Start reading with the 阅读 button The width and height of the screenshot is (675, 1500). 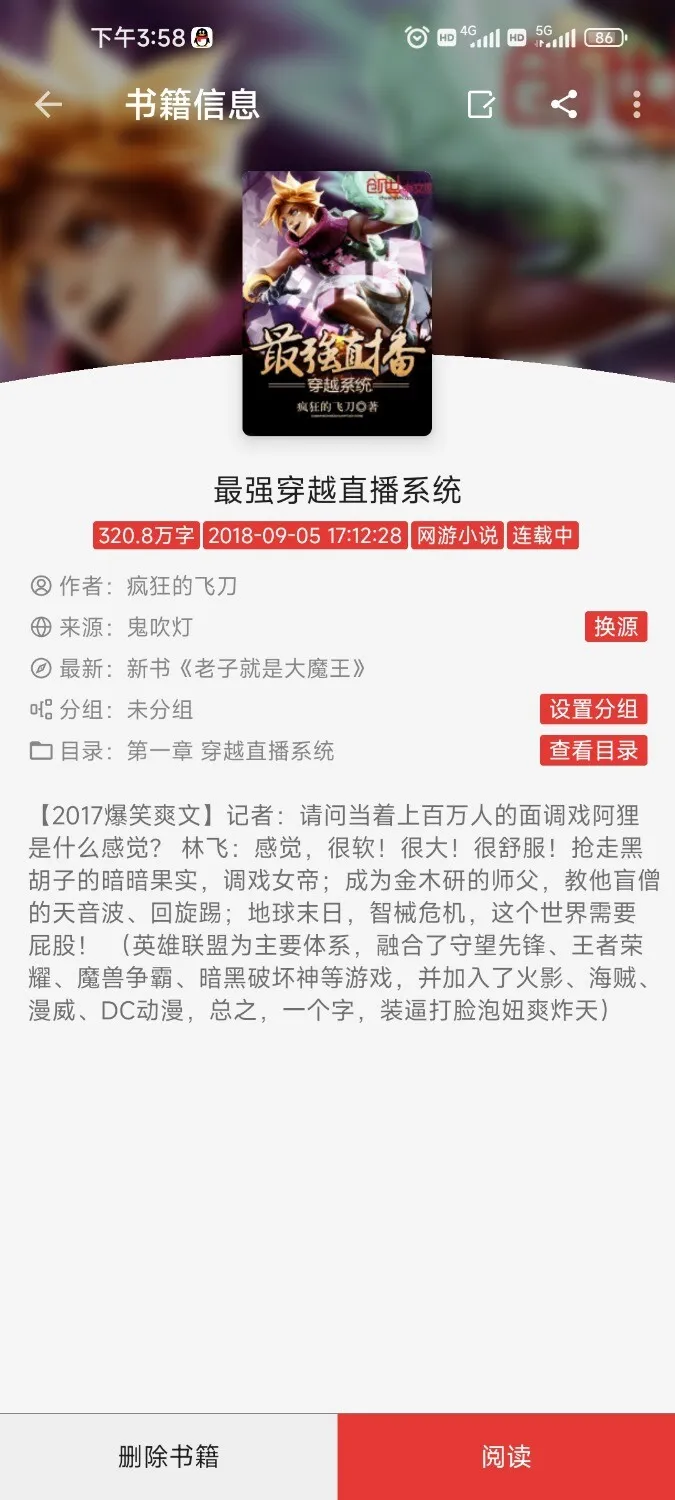(506, 1456)
